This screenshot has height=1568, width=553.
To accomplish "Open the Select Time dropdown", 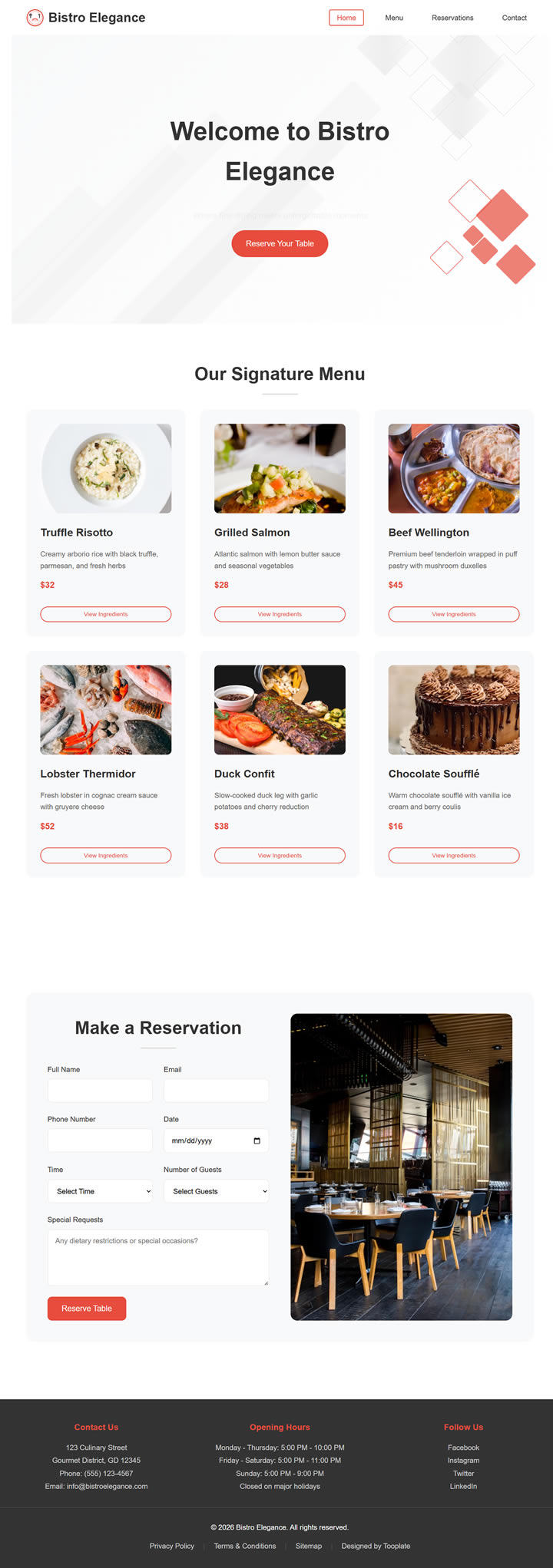I will 100,1191.
